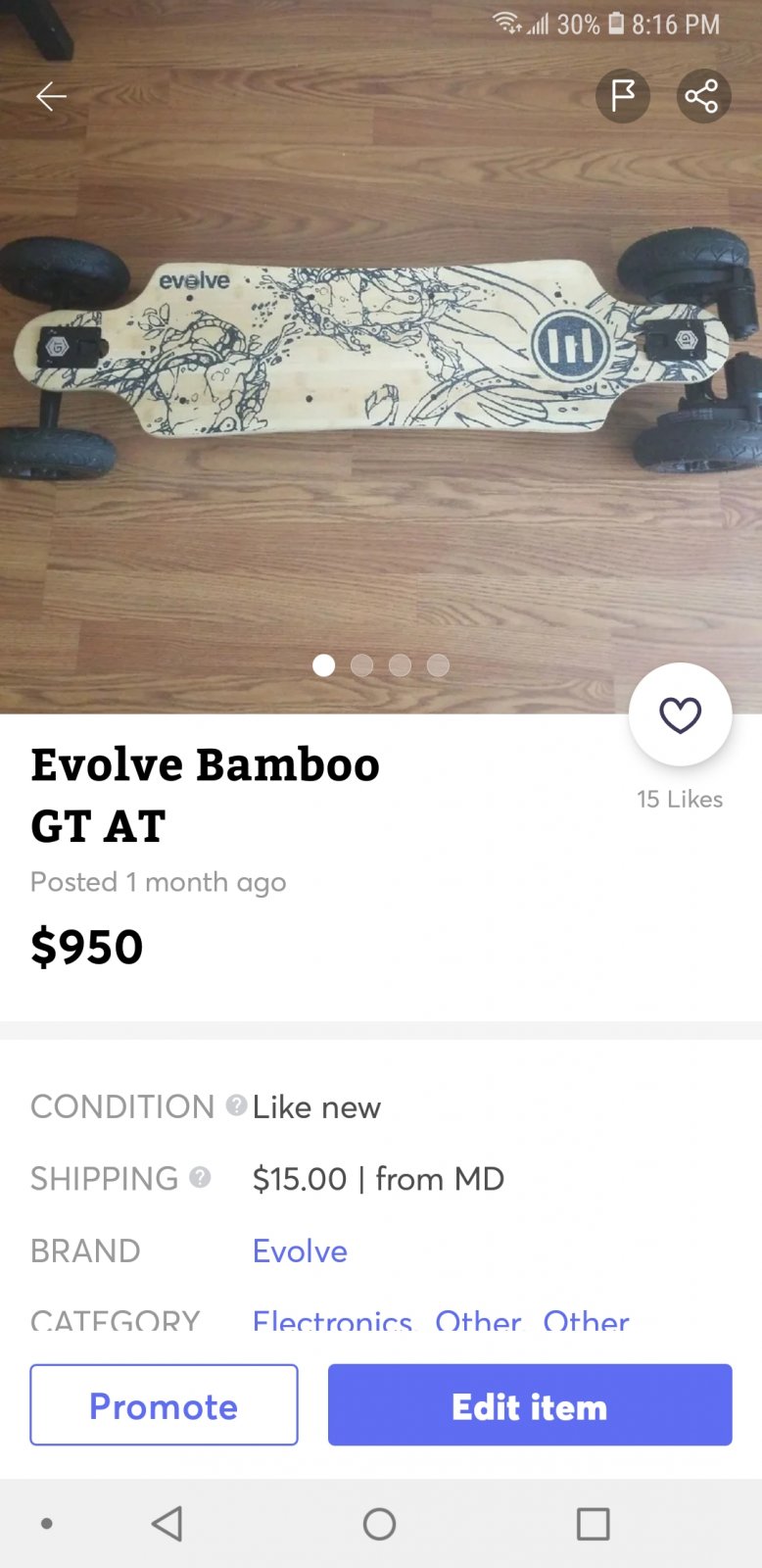The height and width of the screenshot is (1568, 762).
Task: Share this Evolve Bamboo listing
Action: point(703,96)
